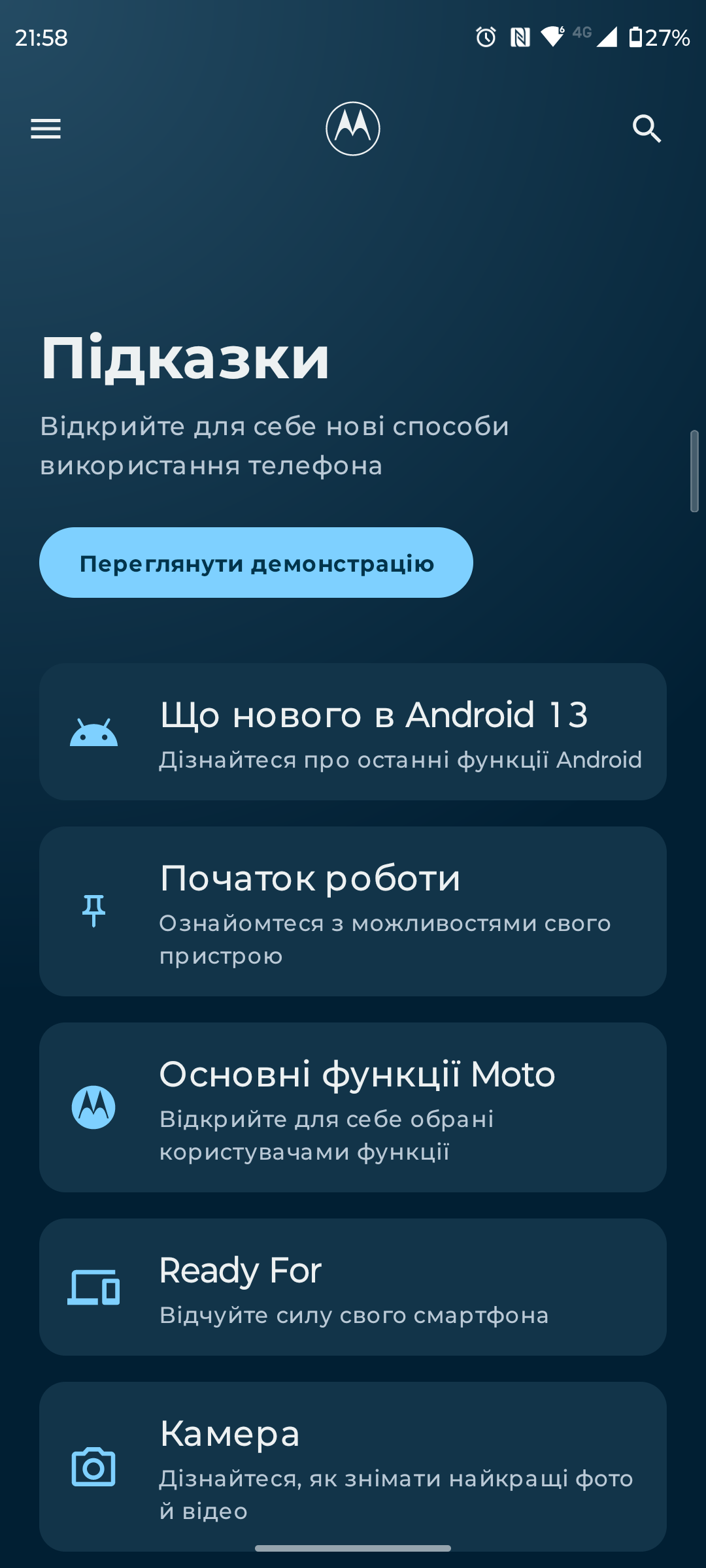706x1568 pixels.
Task: Tap the Переглянути демонстрацію button
Action: click(x=256, y=563)
